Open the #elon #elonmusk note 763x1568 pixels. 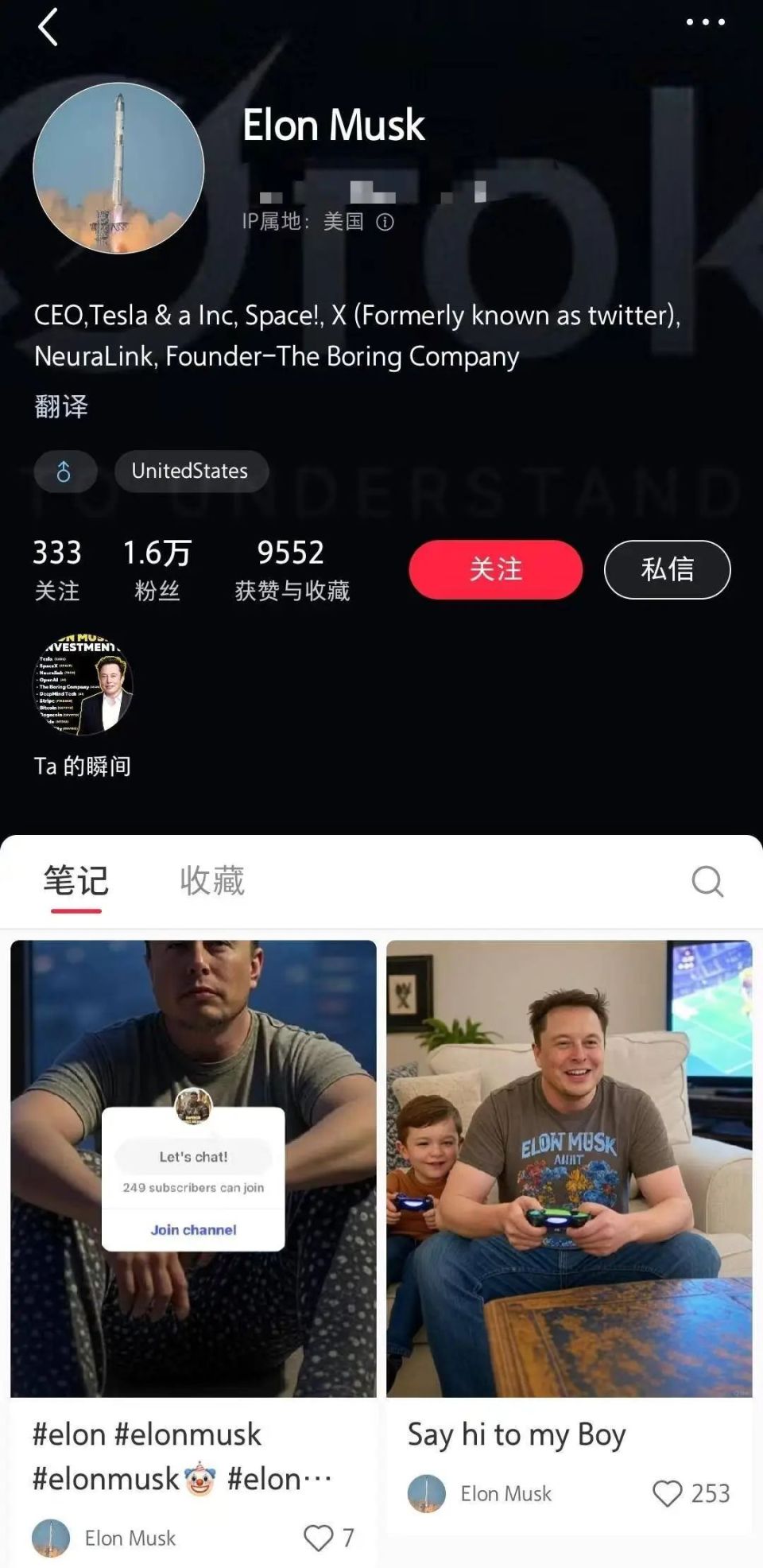click(x=193, y=1169)
